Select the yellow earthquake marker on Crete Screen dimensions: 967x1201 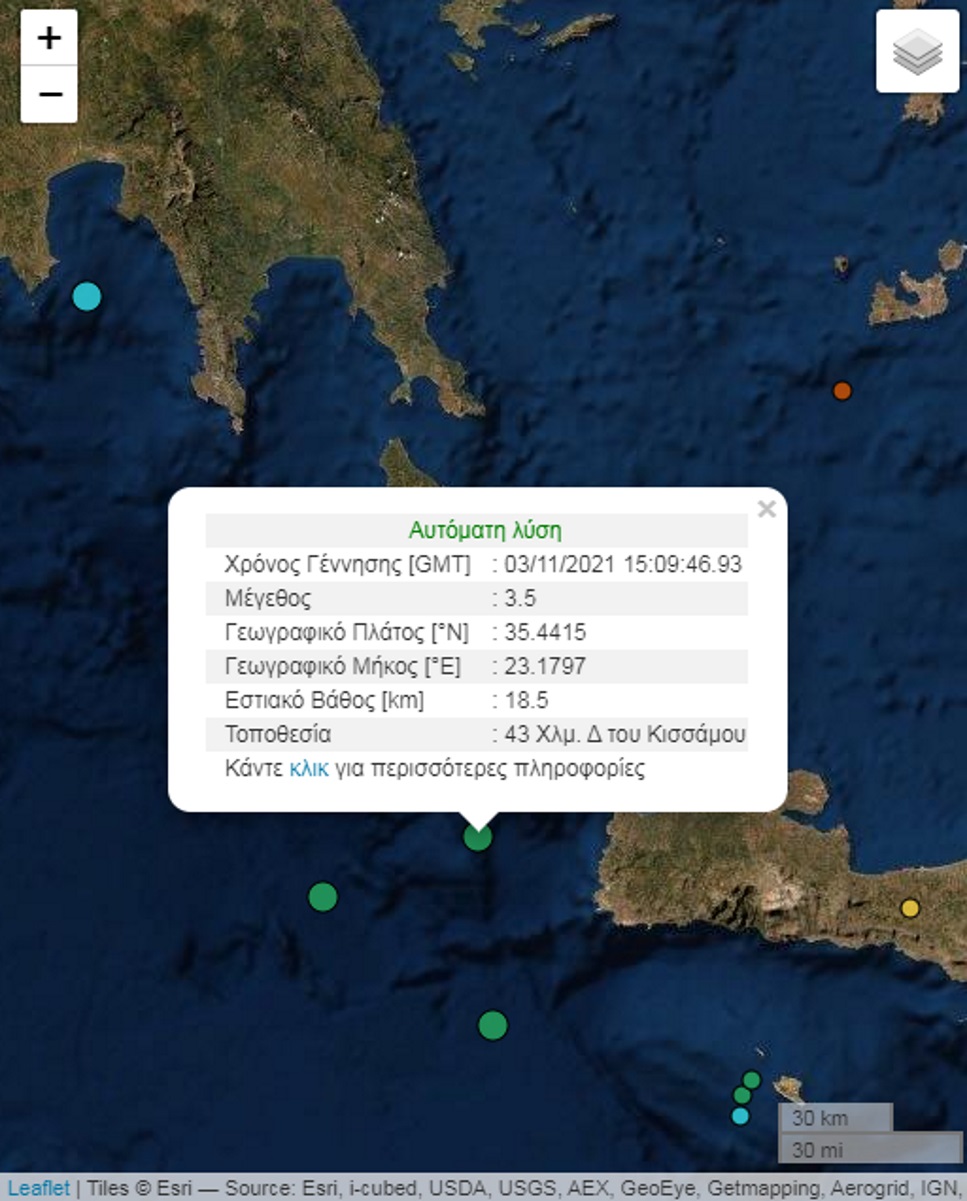tap(909, 908)
